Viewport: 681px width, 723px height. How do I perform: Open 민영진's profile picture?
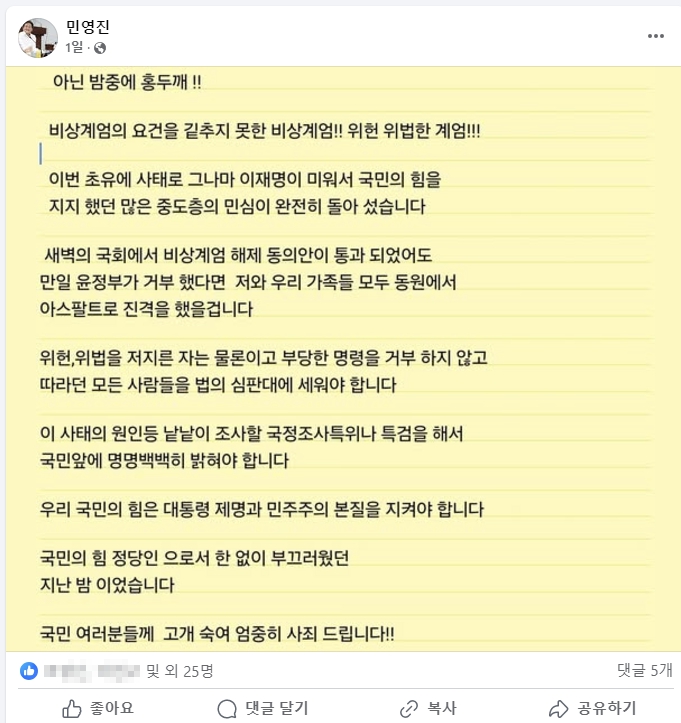click(37, 37)
